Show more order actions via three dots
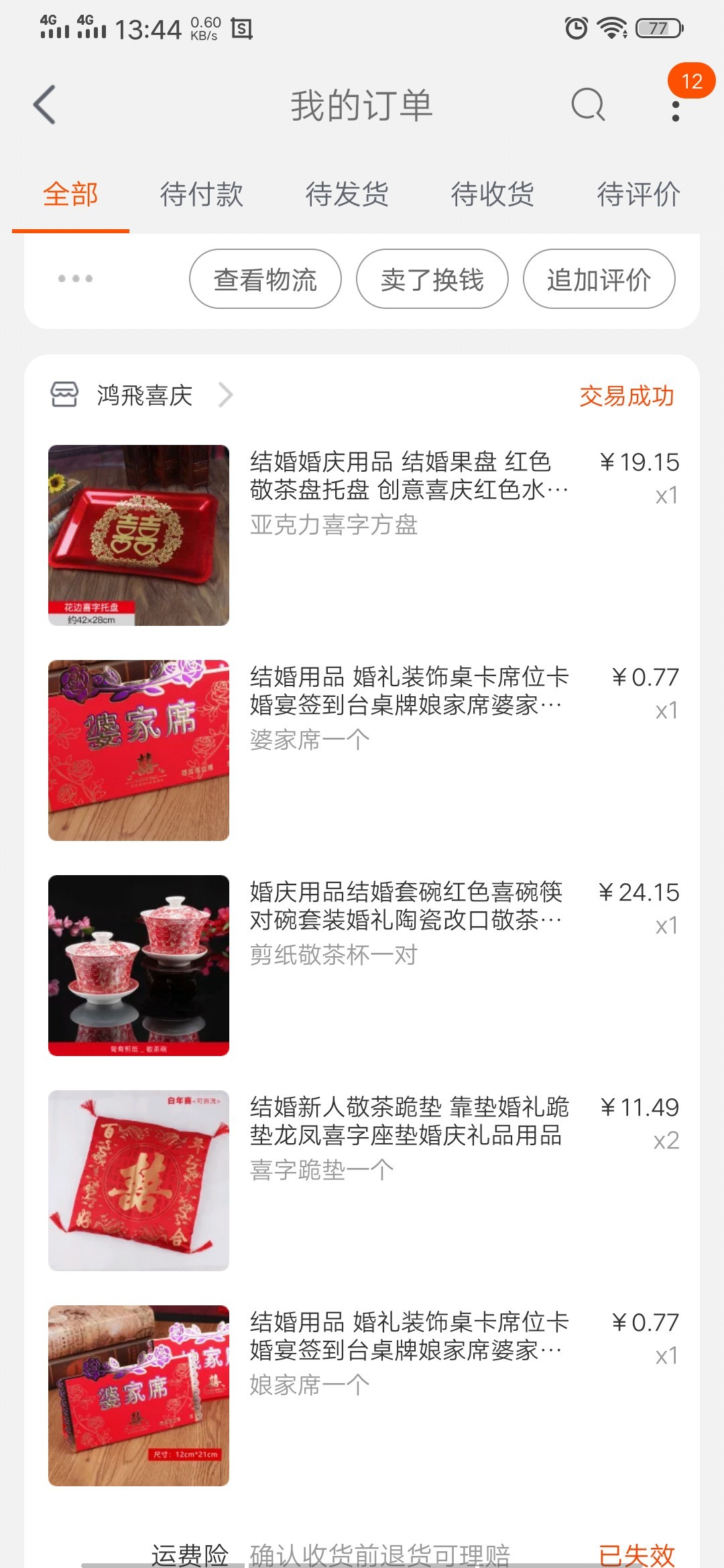Viewport: 724px width, 1568px height. (x=75, y=279)
